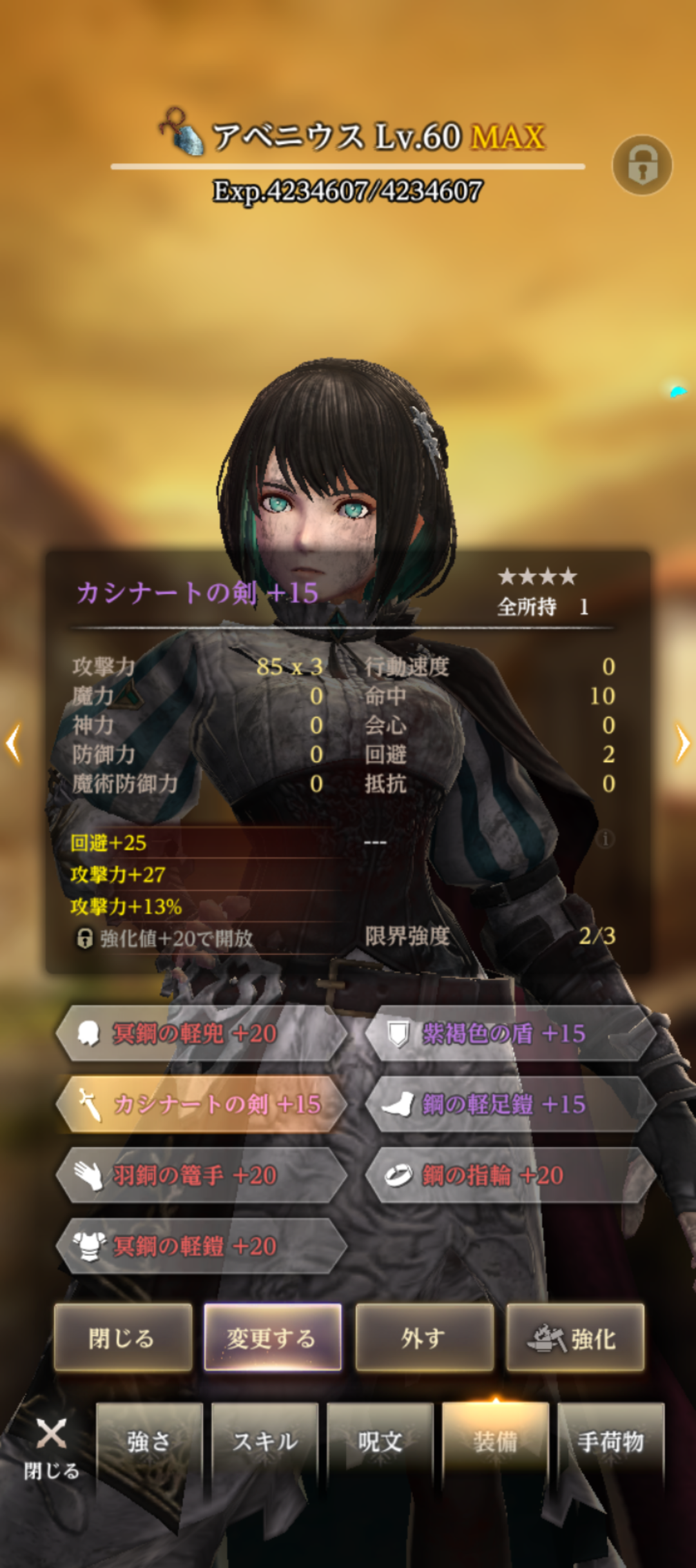This screenshot has width=696, height=1568.
Task: Open the info icon in stats panel
Action: pos(604,839)
